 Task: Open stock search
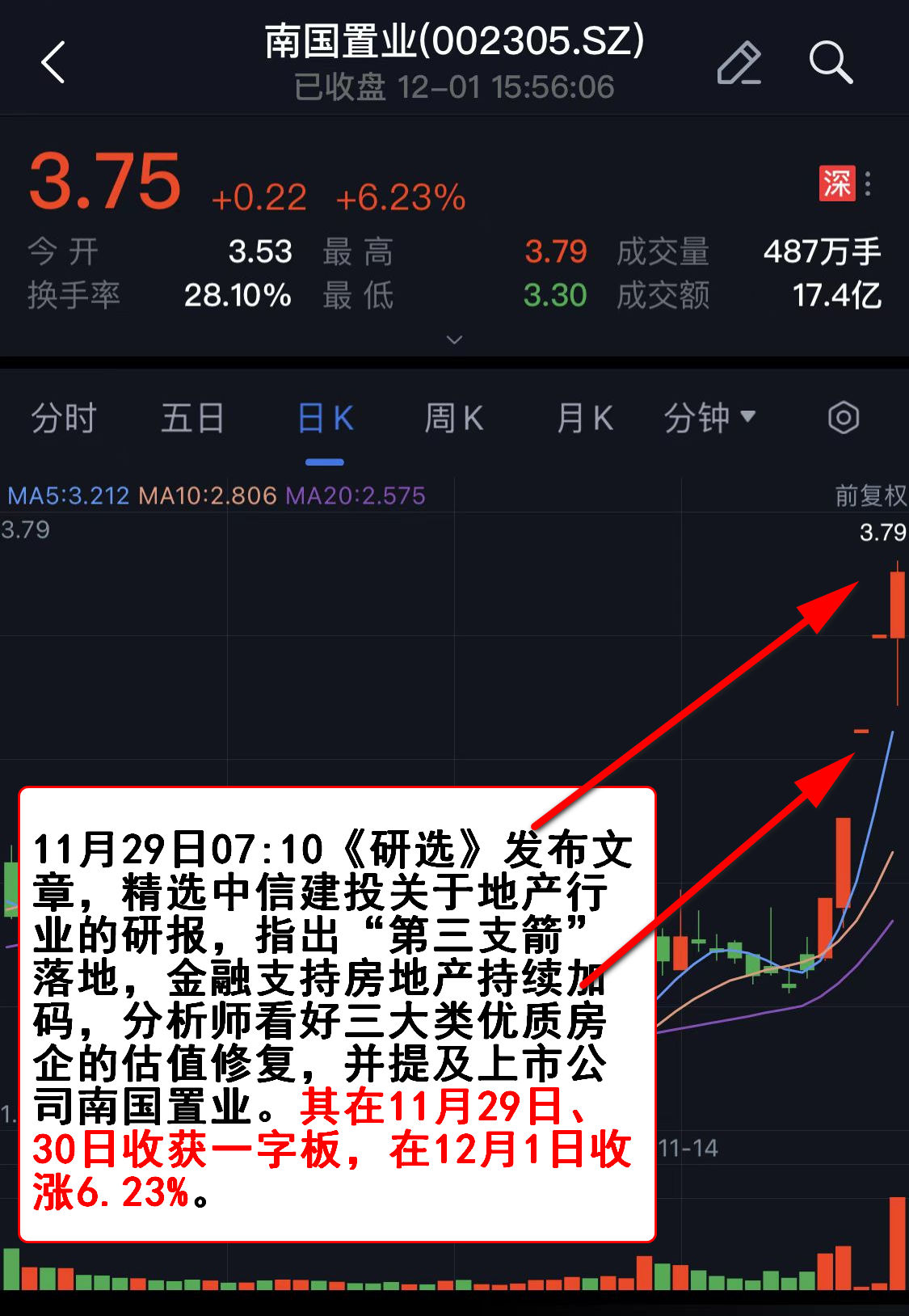click(x=831, y=62)
